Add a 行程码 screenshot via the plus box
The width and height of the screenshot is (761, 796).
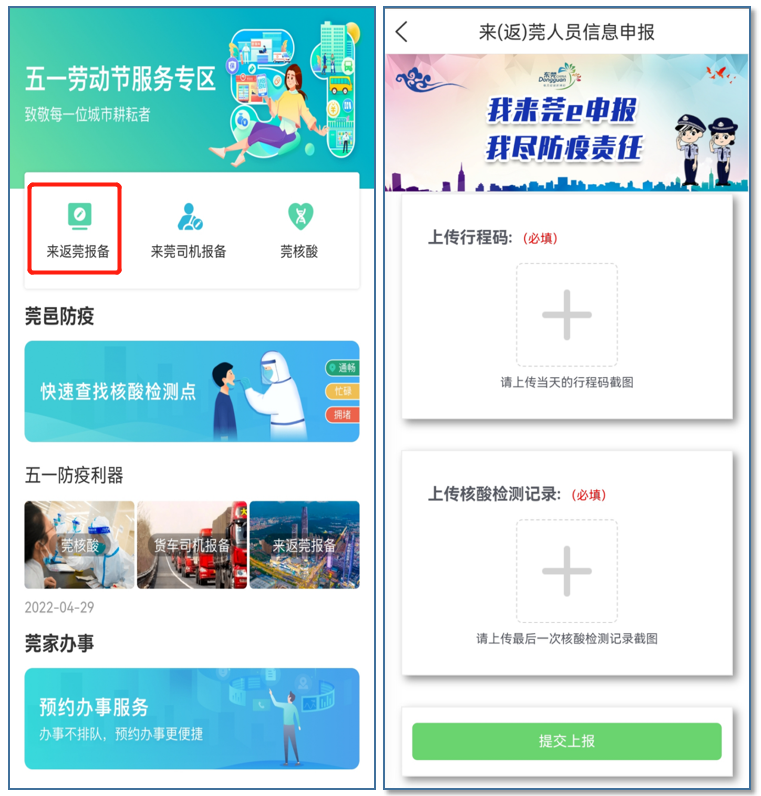[x=567, y=315]
